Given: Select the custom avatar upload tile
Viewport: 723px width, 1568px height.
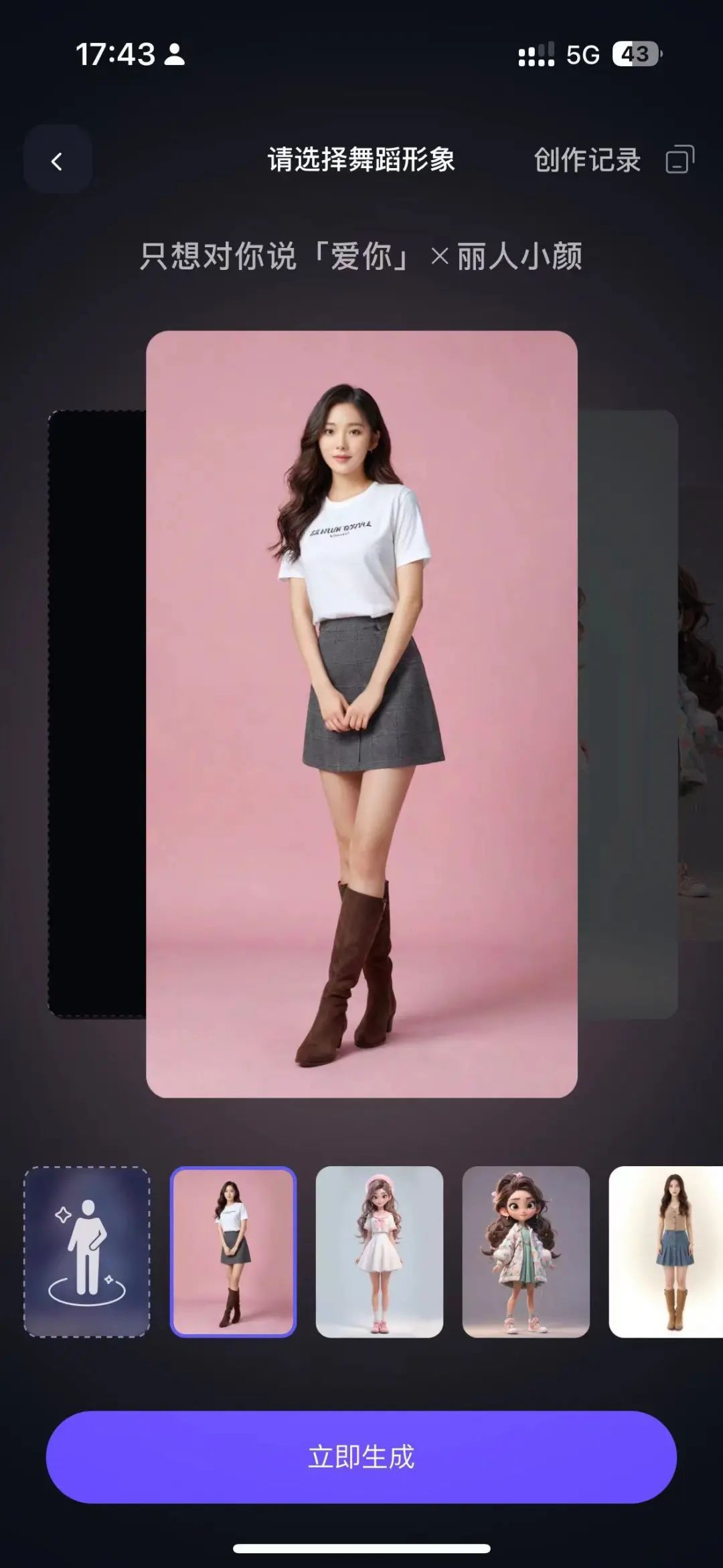Looking at the screenshot, I should pyautogui.click(x=87, y=1252).
